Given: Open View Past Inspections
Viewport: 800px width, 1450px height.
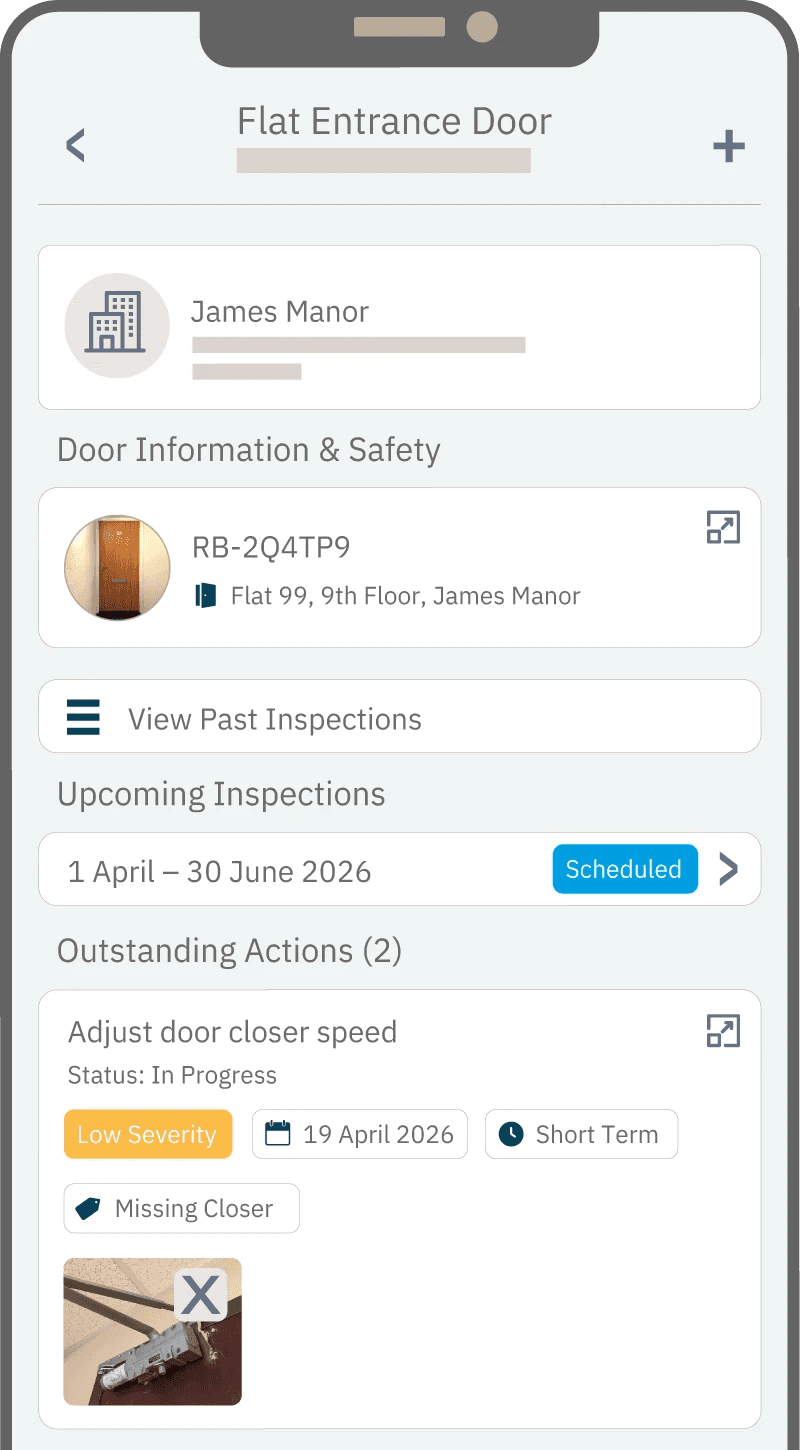Looking at the screenshot, I should click(x=274, y=717).
